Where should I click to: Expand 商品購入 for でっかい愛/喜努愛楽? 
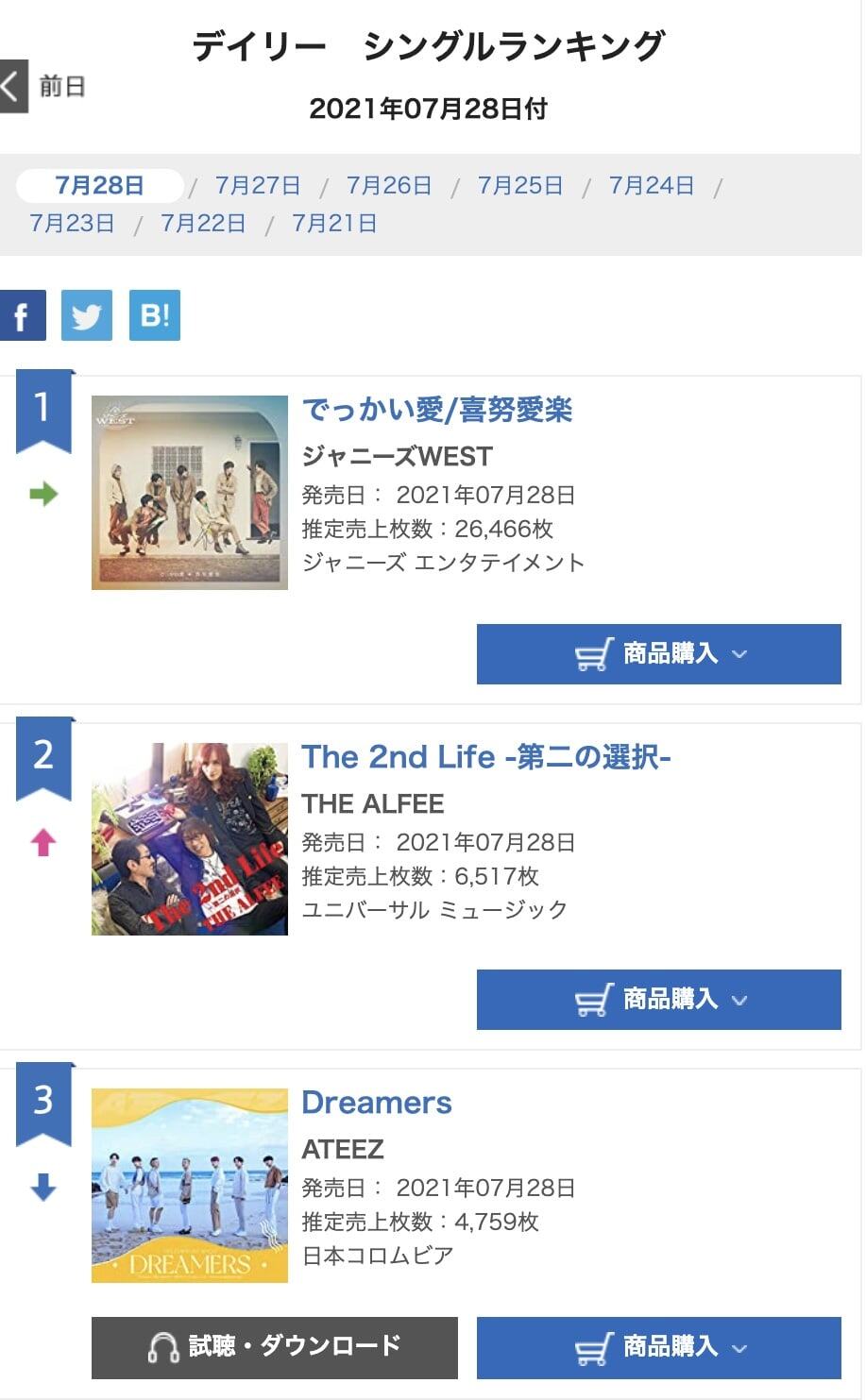click(658, 654)
